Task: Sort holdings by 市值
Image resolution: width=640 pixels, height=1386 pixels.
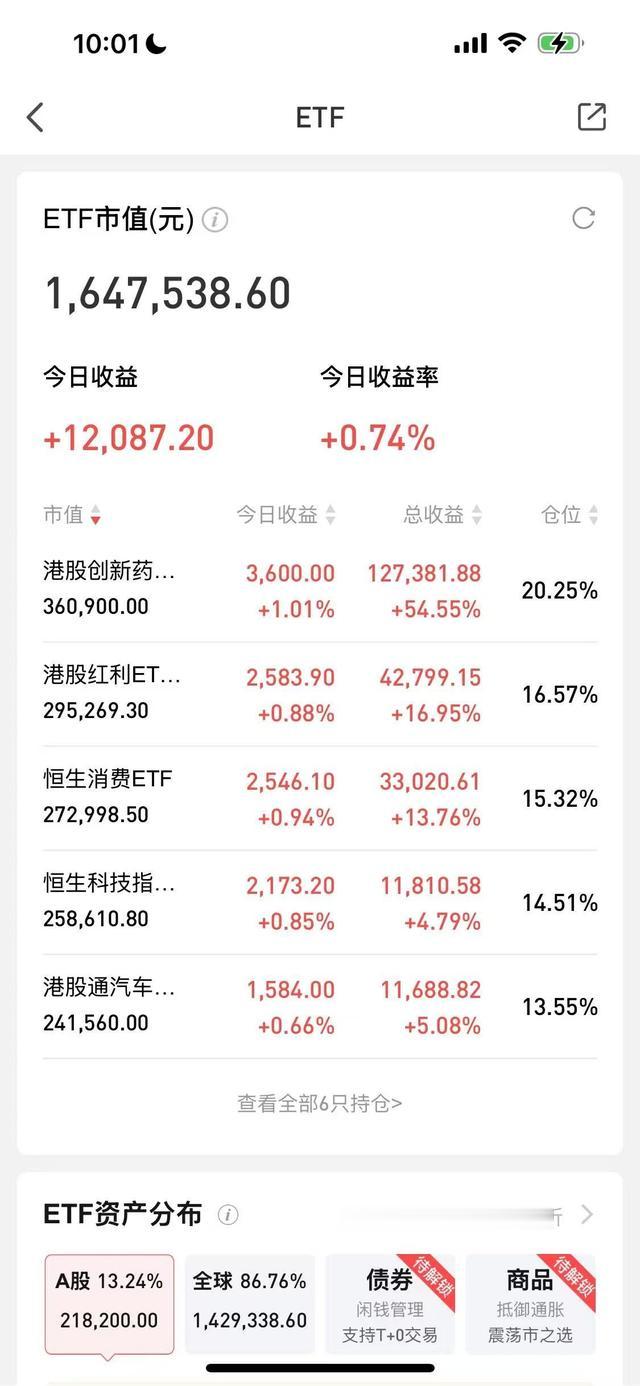Action: [x=72, y=515]
